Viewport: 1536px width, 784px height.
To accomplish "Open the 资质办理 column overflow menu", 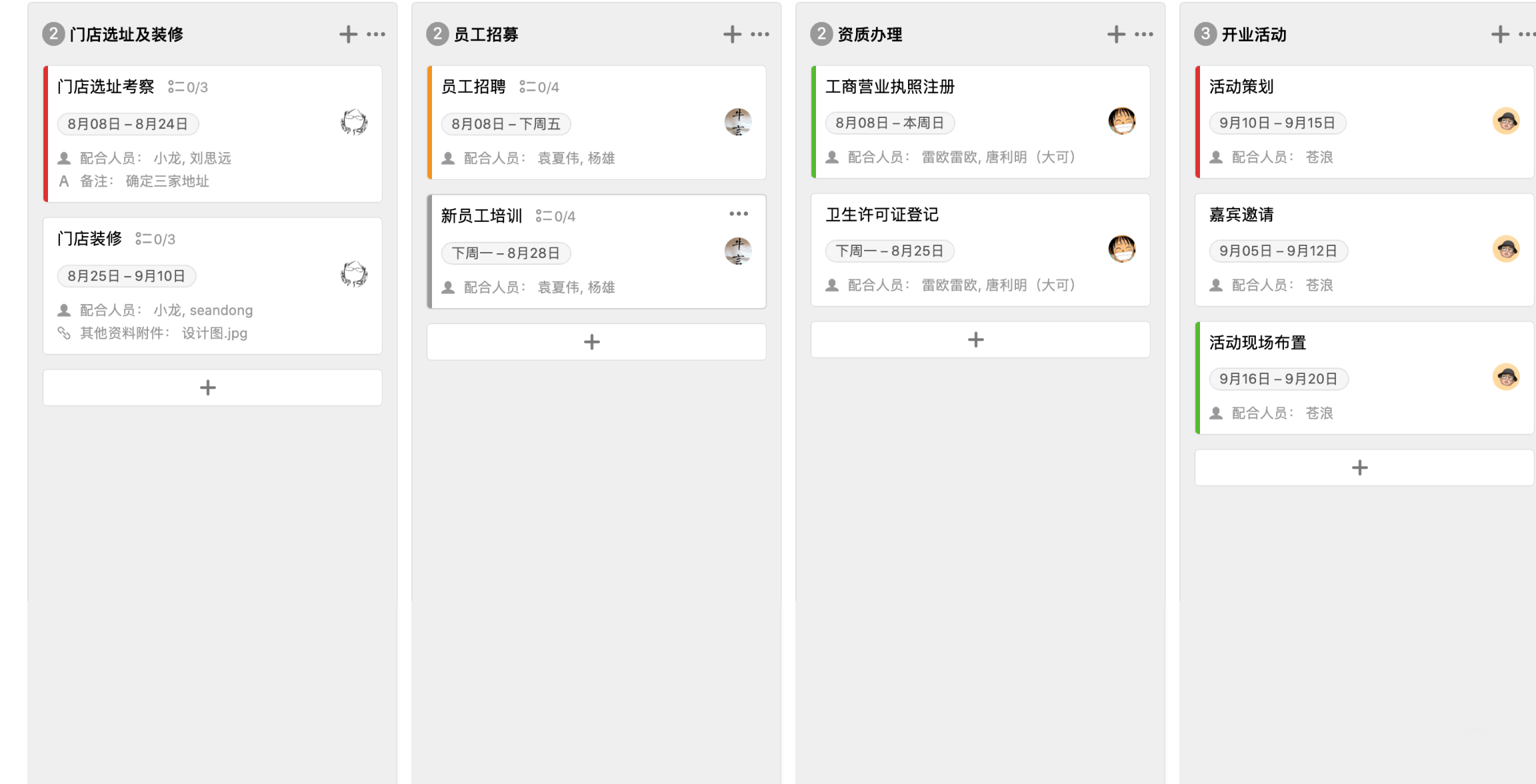I will coord(1144,34).
